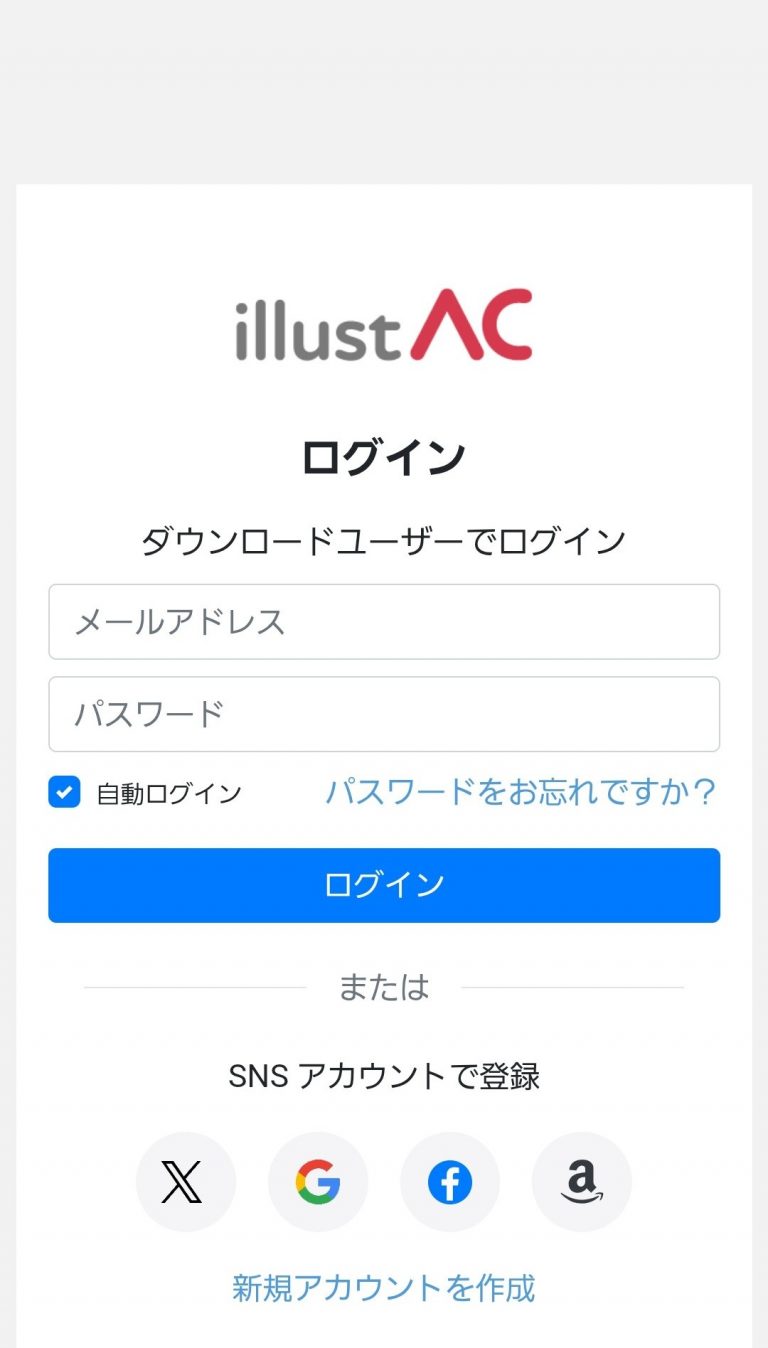Image resolution: width=768 pixels, height=1348 pixels.
Task: Tap the blue ログイン button
Action: [x=384, y=885]
